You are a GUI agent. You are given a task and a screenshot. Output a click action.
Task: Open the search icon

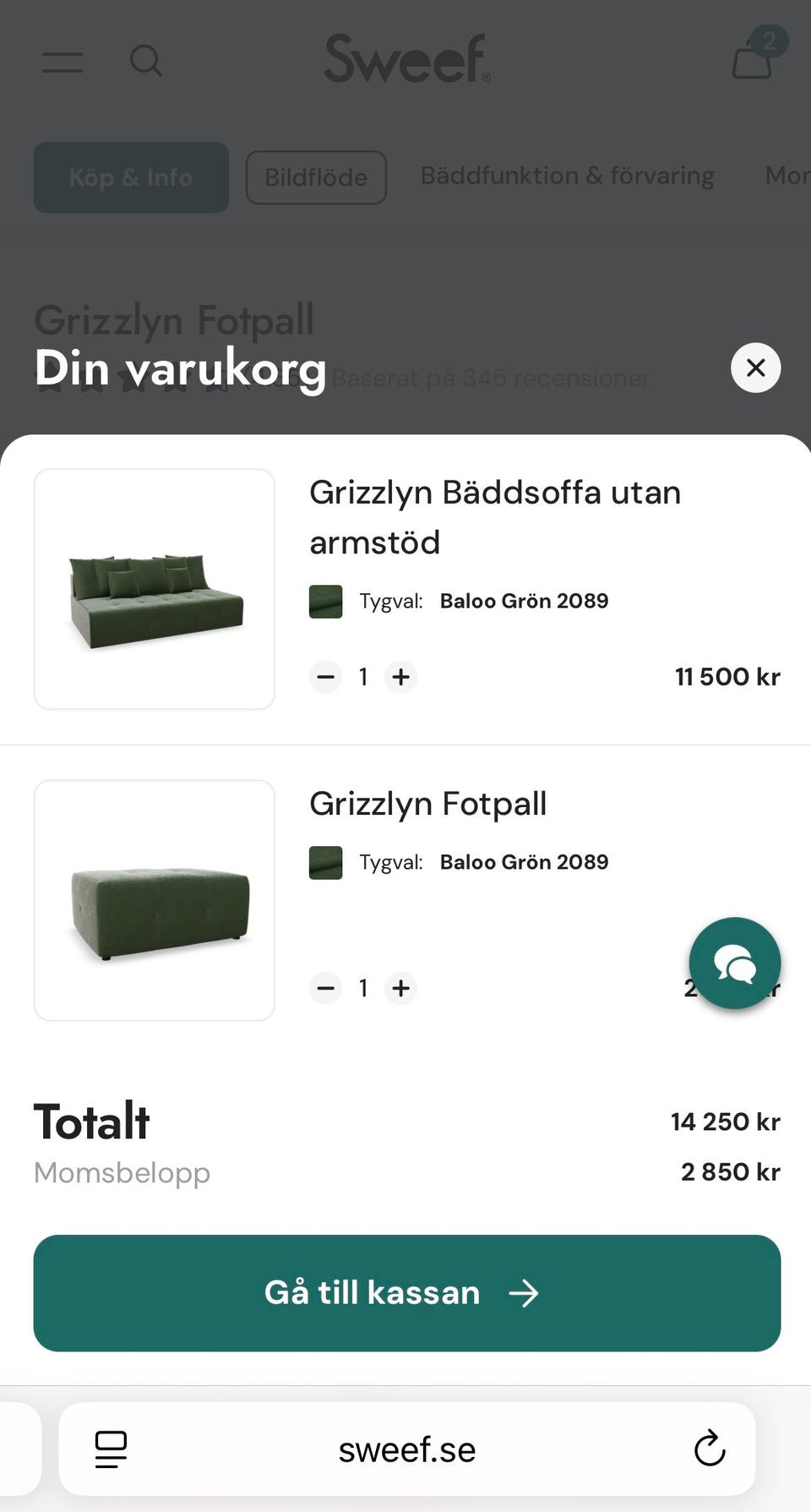click(145, 60)
